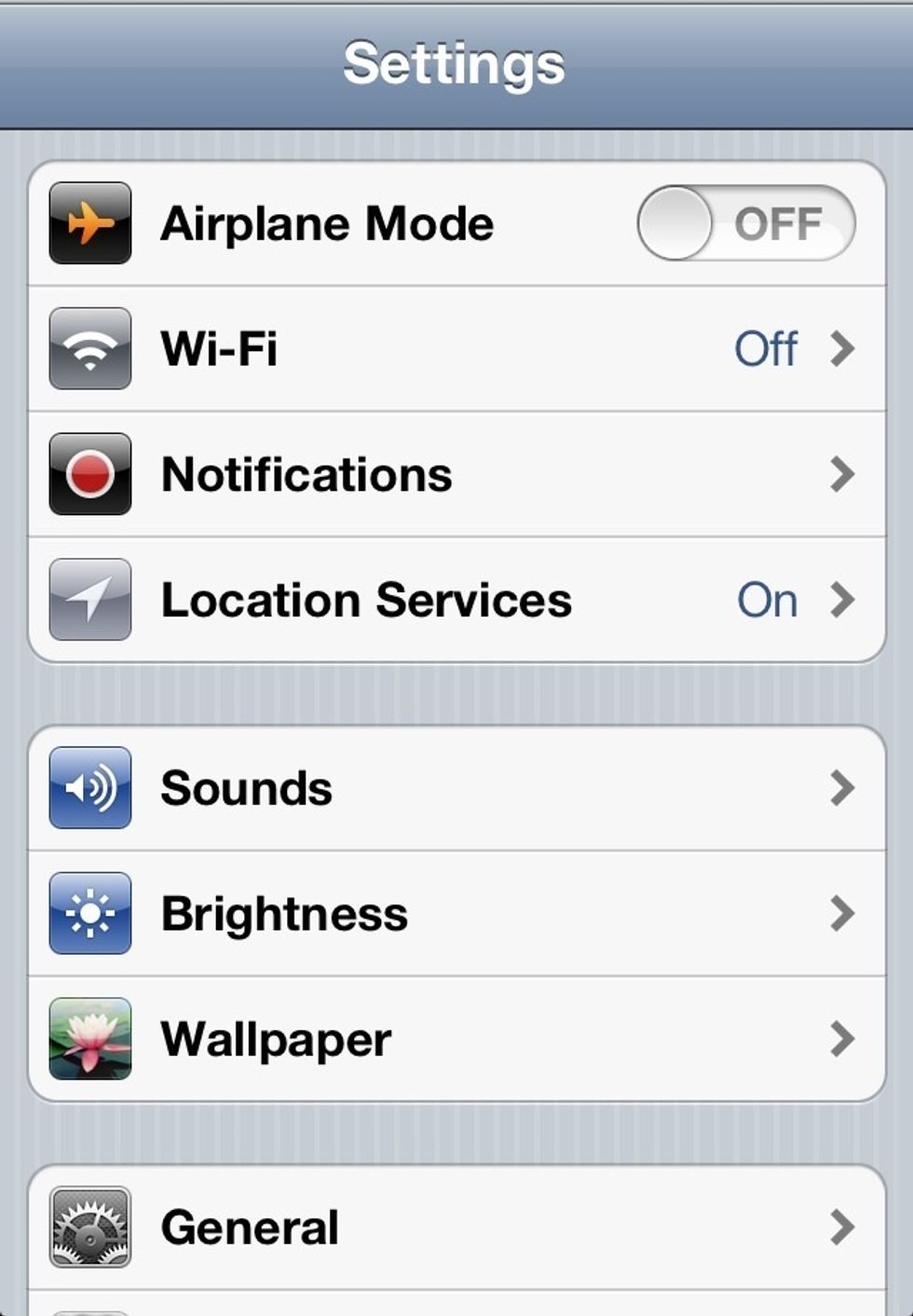Select the Brightness row

[x=456, y=914]
